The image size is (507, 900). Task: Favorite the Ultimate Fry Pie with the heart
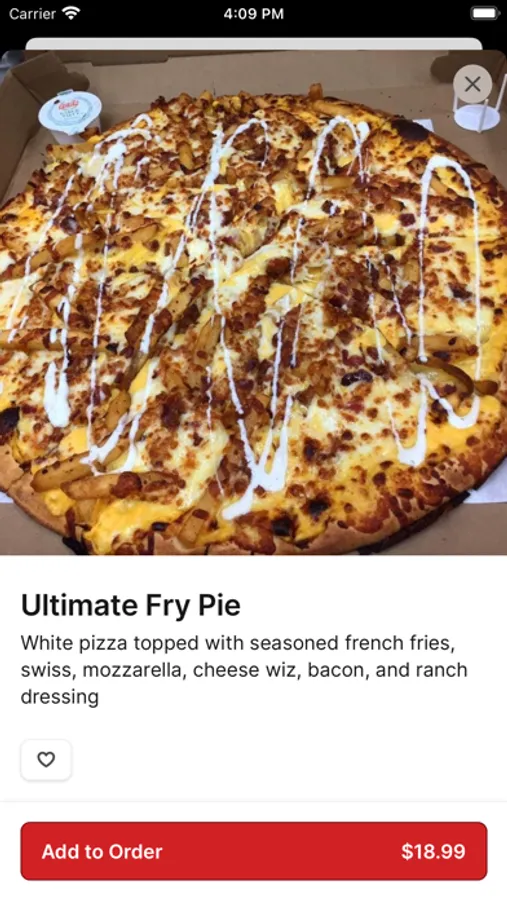46,759
